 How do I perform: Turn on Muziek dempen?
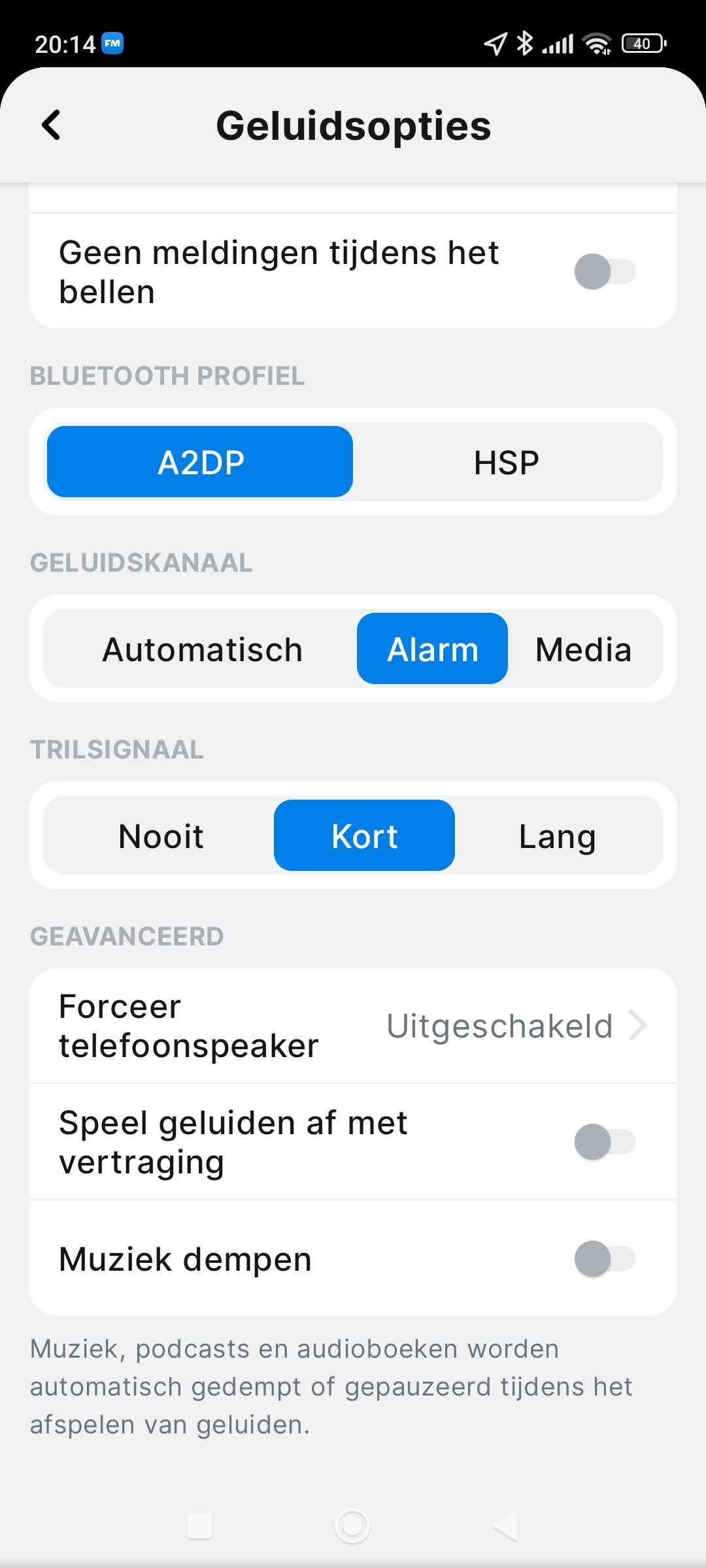point(605,1259)
